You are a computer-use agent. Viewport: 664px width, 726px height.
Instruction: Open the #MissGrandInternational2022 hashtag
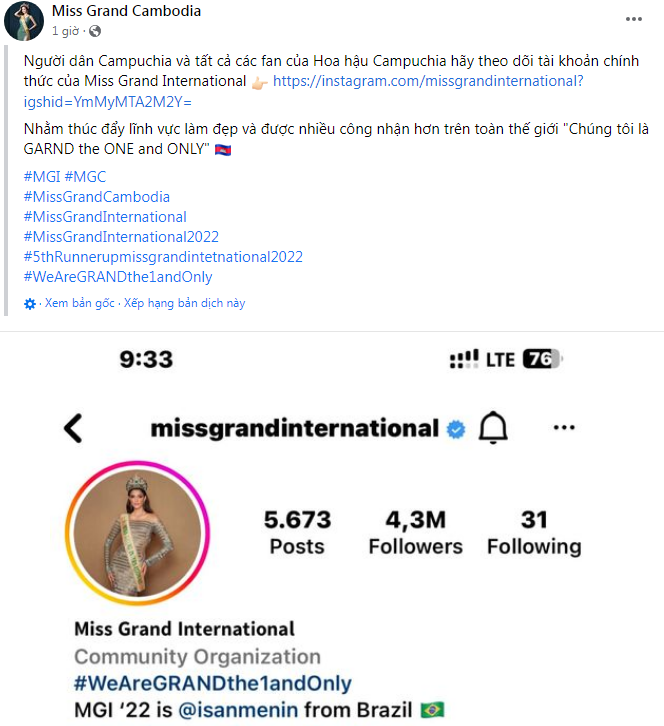[120, 237]
